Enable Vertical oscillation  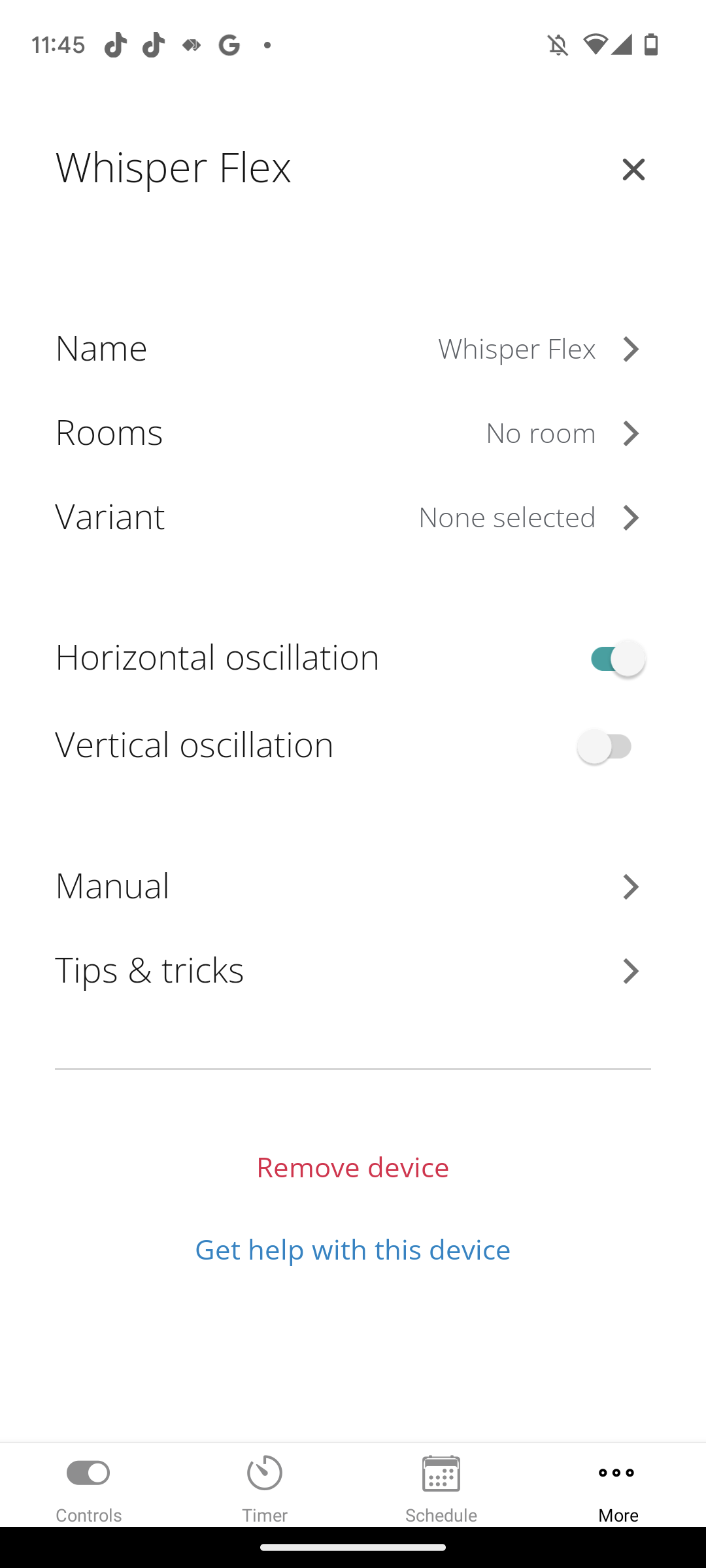607,746
